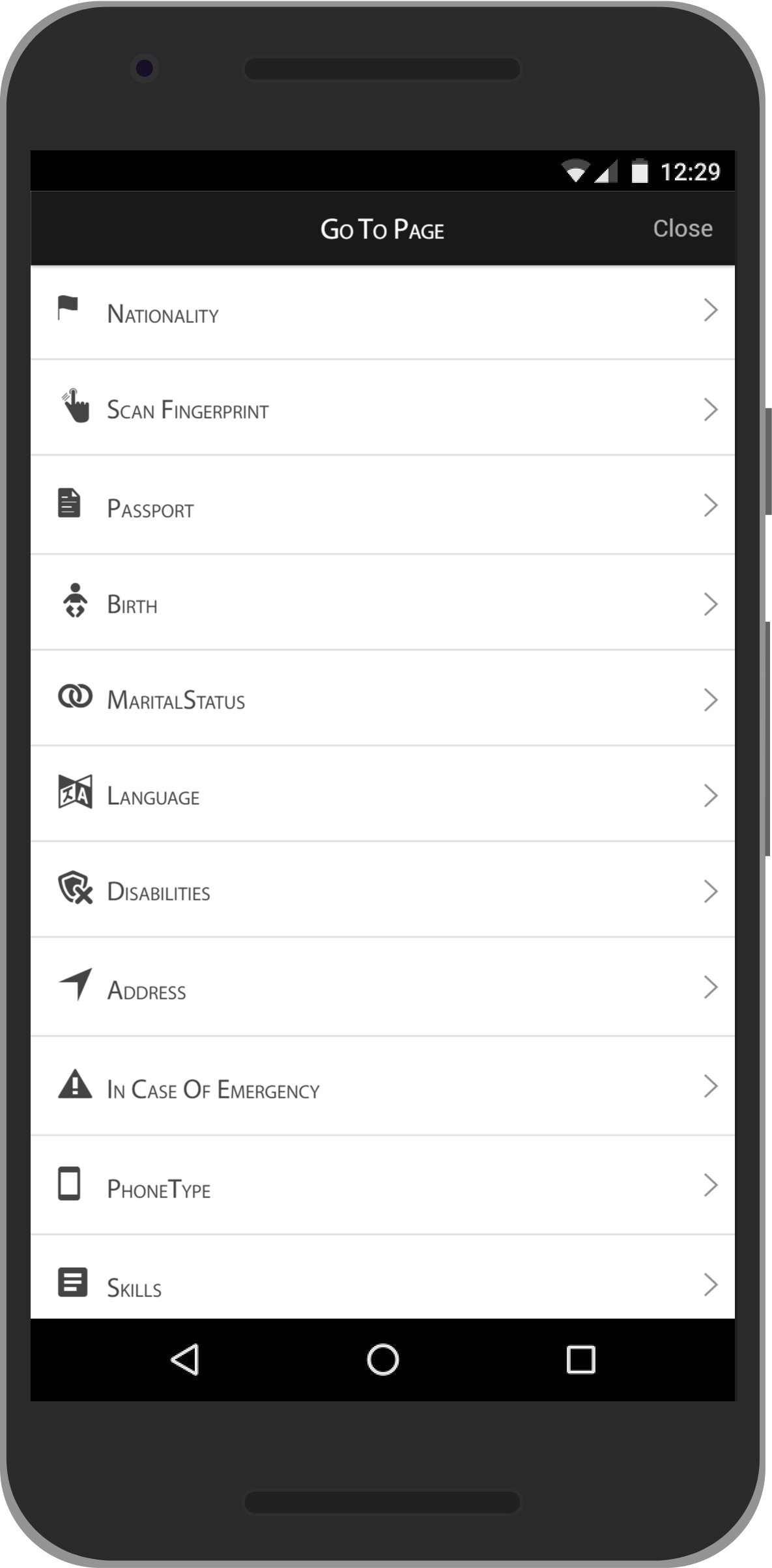Viewport: 772px width, 1568px height.
Task: Go to the Language page
Action: pyautogui.click(x=382, y=795)
